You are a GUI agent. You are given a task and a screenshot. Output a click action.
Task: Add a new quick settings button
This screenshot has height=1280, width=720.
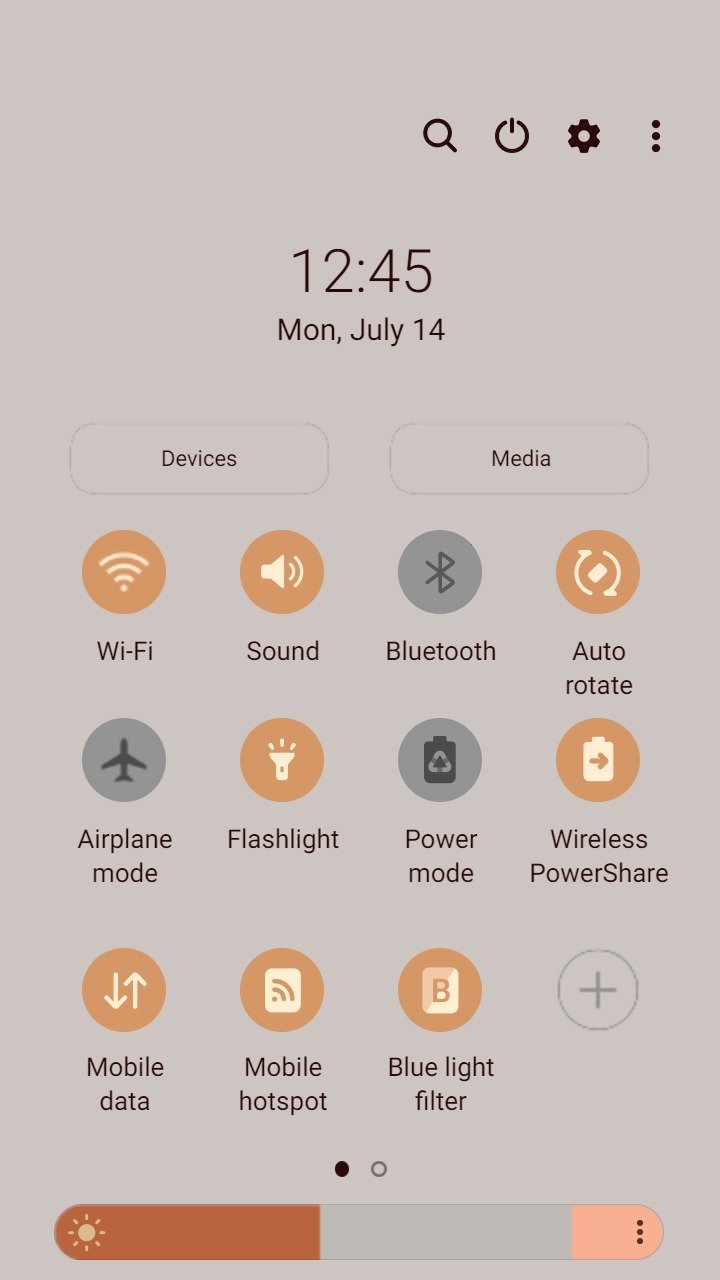[598, 990]
